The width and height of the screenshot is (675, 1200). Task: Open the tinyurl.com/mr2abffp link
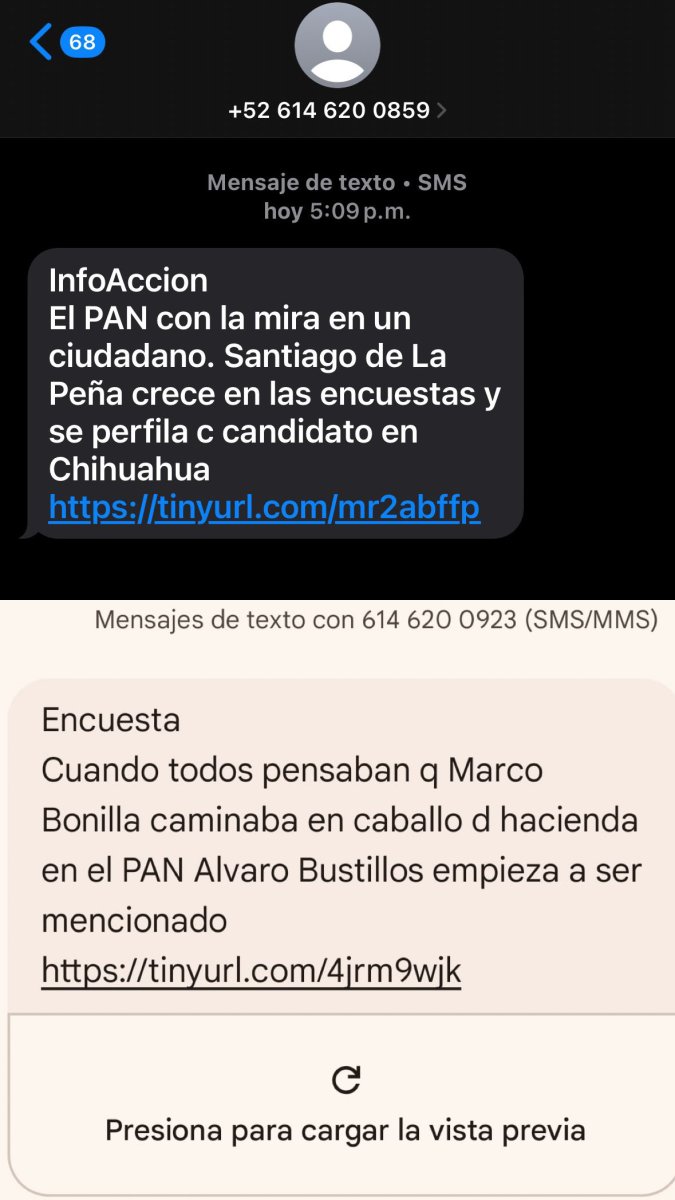coord(264,508)
